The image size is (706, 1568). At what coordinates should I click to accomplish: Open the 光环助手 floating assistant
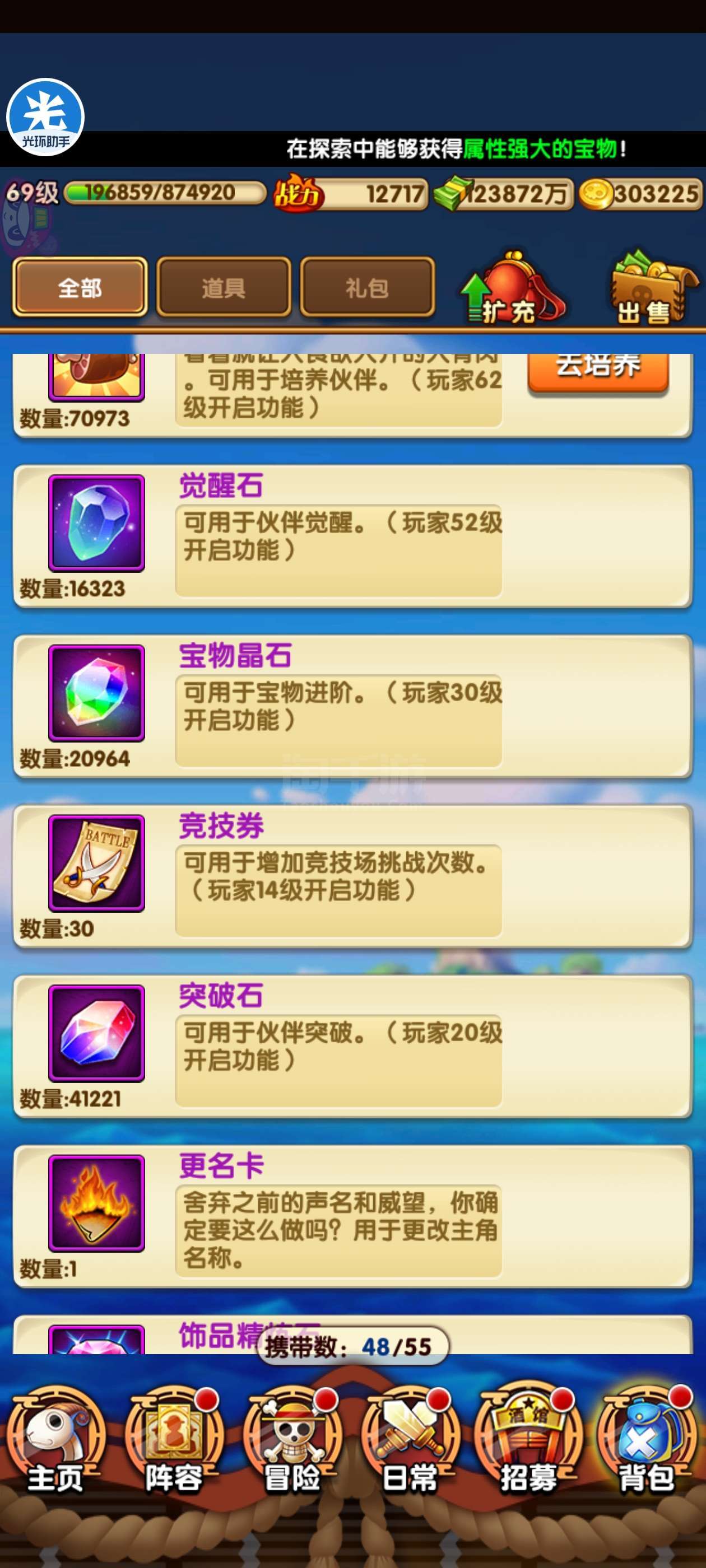coord(45,117)
